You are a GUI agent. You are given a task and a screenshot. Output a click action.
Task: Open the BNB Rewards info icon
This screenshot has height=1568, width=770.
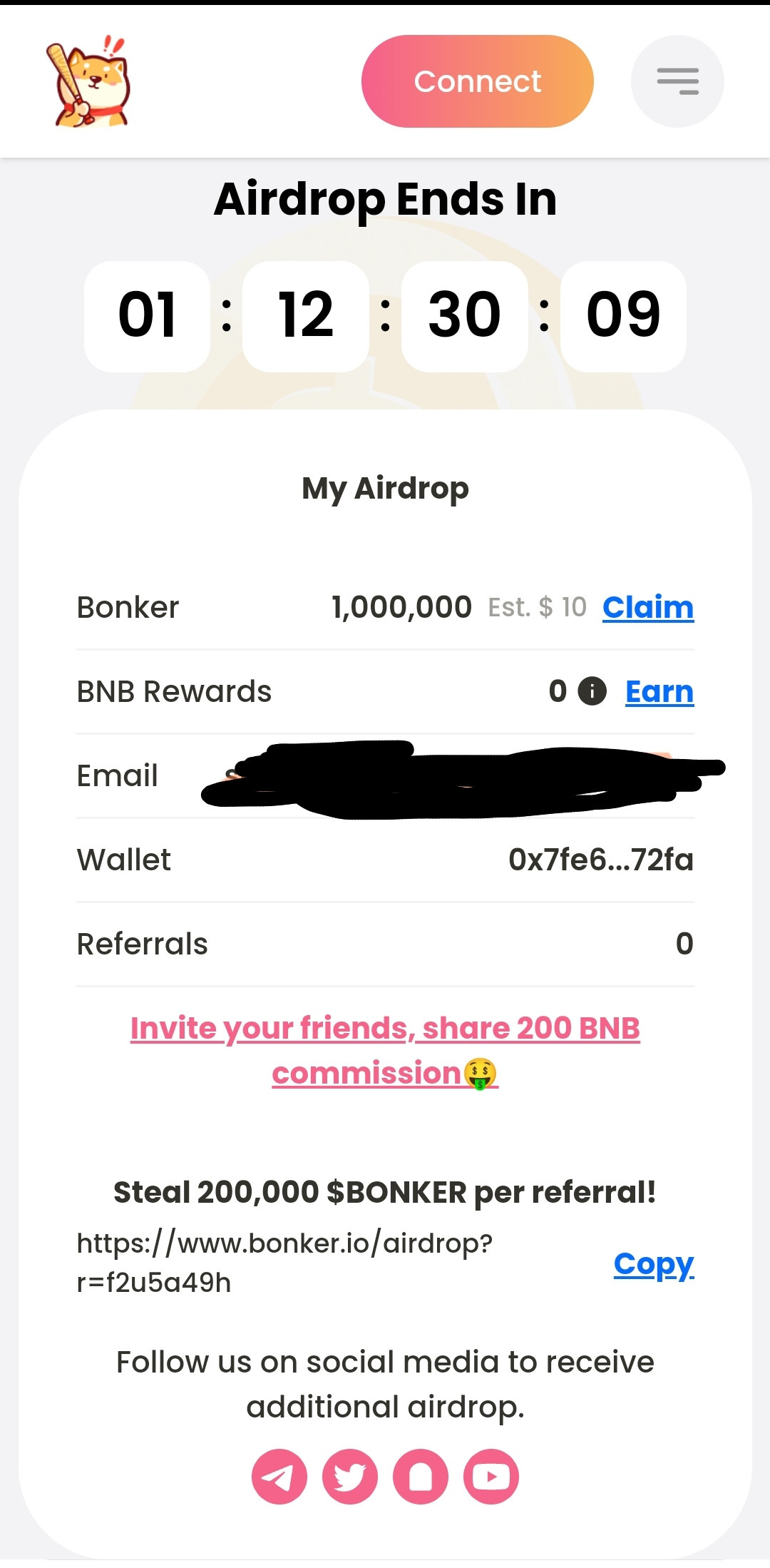592,691
